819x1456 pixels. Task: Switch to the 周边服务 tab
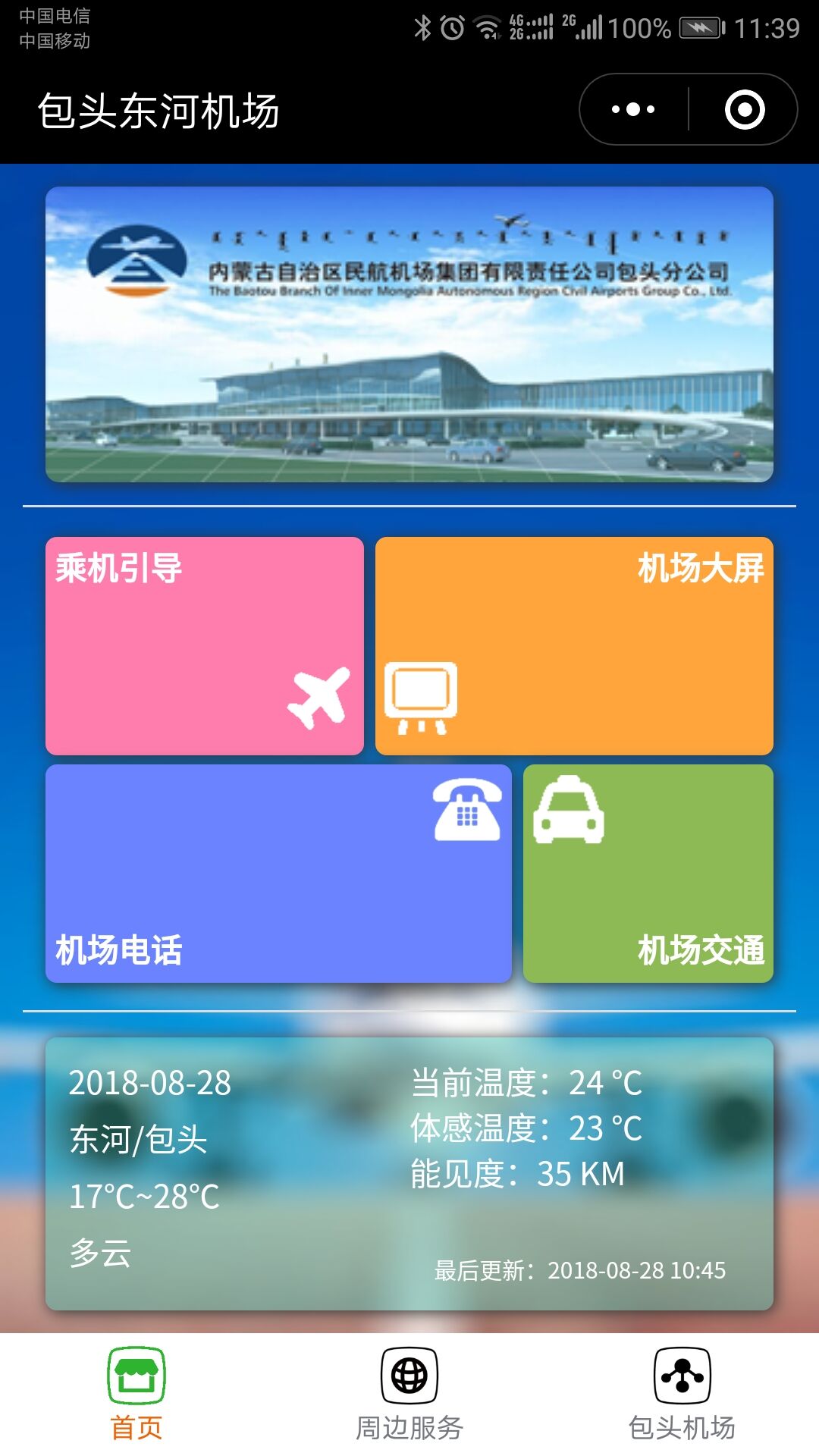click(409, 1395)
